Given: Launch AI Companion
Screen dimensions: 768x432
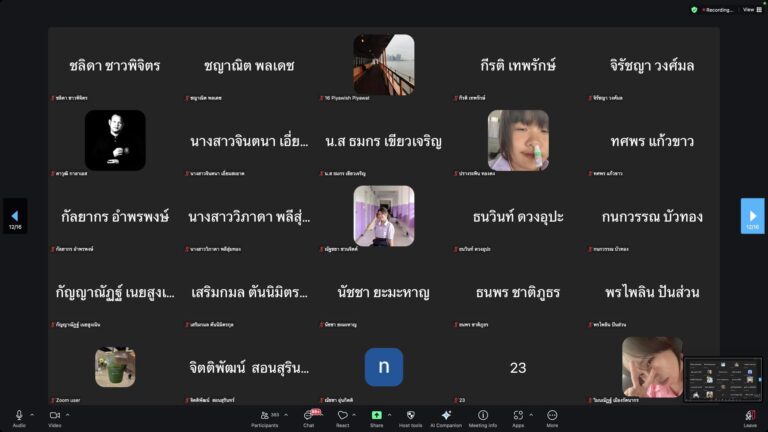Looking at the screenshot, I should [x=446, y=415].
